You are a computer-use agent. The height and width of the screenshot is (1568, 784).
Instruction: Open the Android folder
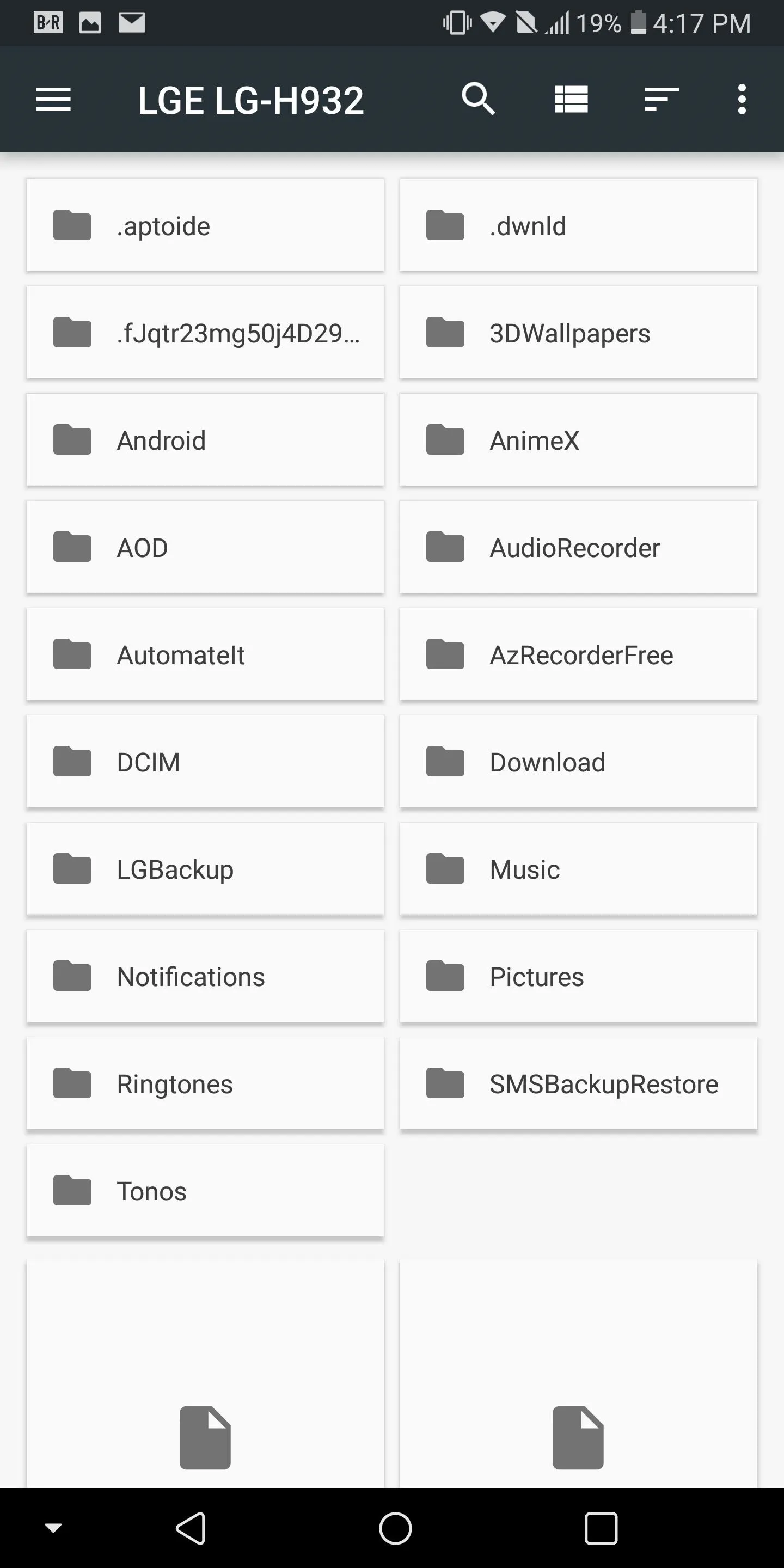coord(206,439)
